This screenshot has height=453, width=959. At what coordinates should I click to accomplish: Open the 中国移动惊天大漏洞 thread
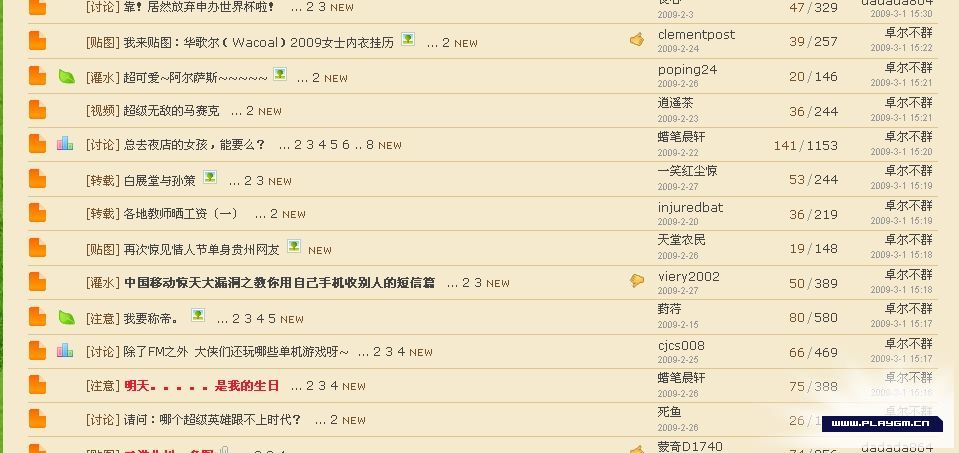pos(279,283)
